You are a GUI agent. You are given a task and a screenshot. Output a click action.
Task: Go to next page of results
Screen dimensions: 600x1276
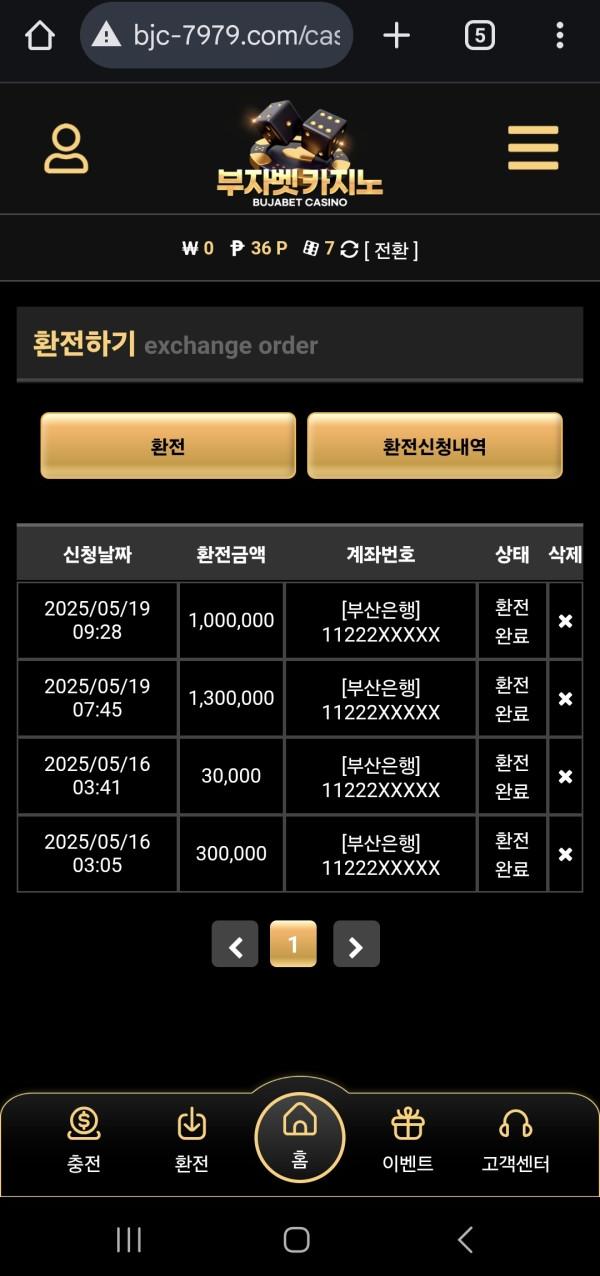pyautogui.click(x=356, y=945)
